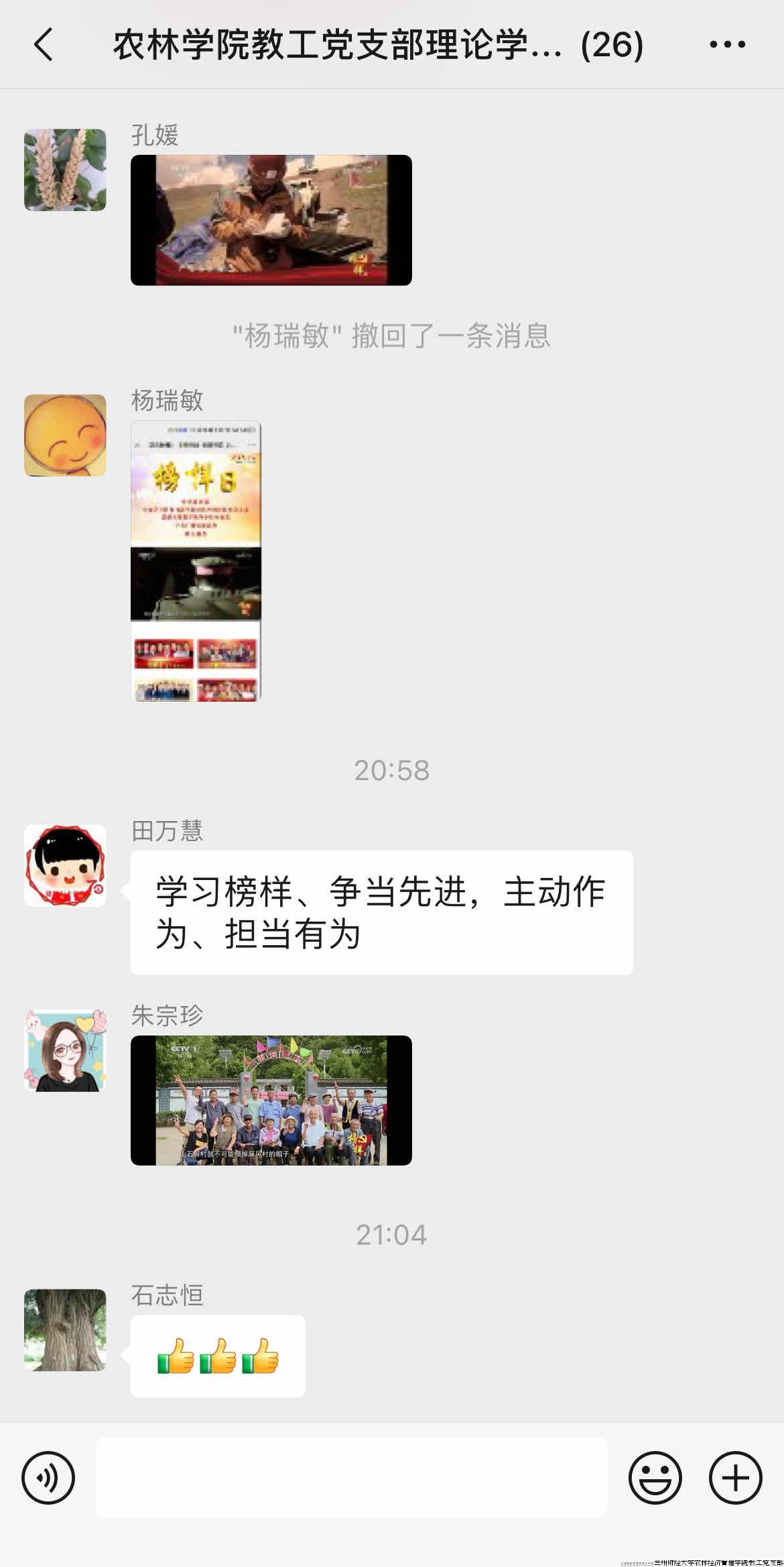Open the video shared by 孔媛
Image resolution: width=784 pixels, height=1567 pixels.
point(271,220)
